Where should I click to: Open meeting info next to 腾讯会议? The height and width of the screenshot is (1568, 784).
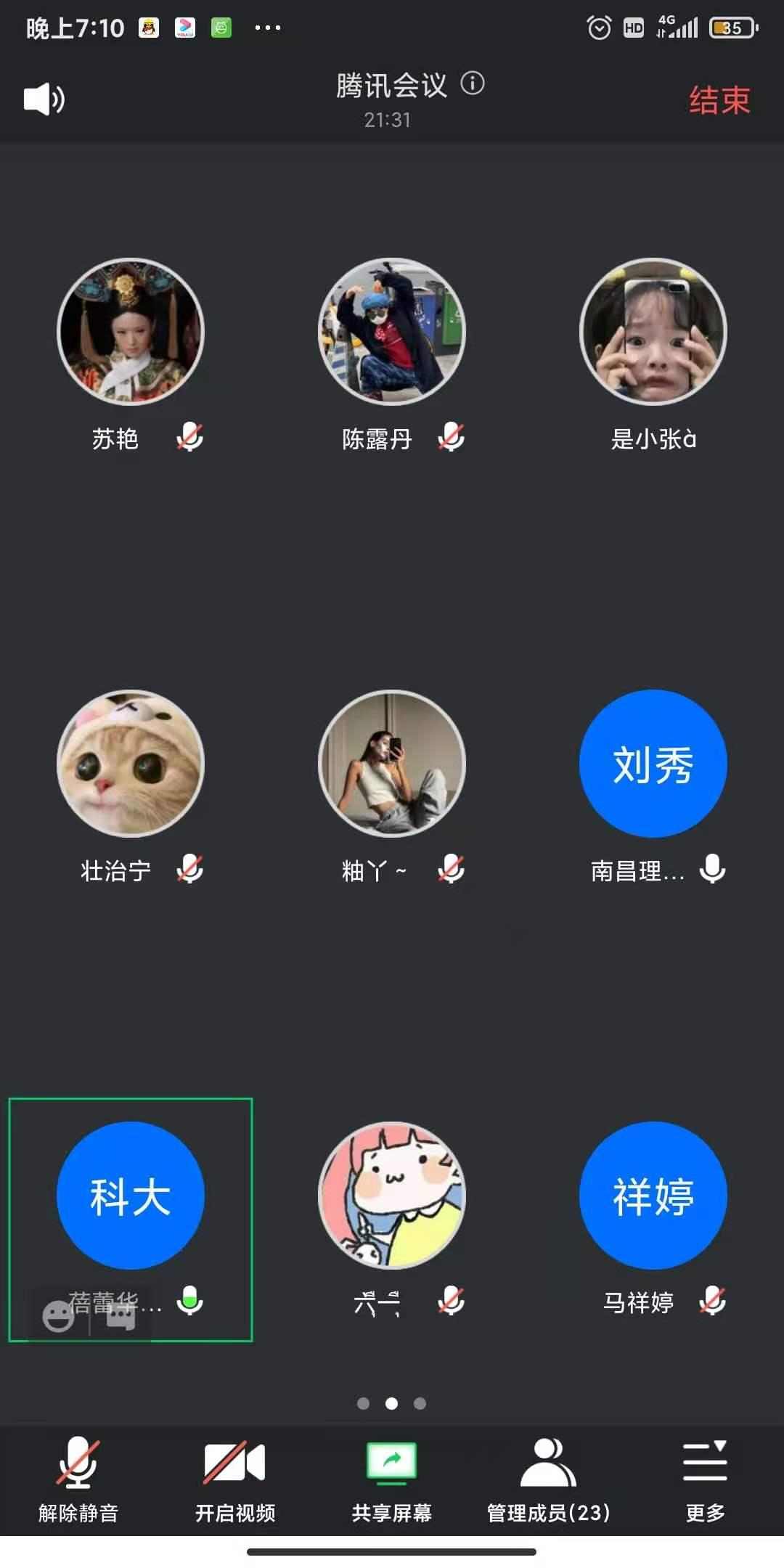(x=473, y=83)
